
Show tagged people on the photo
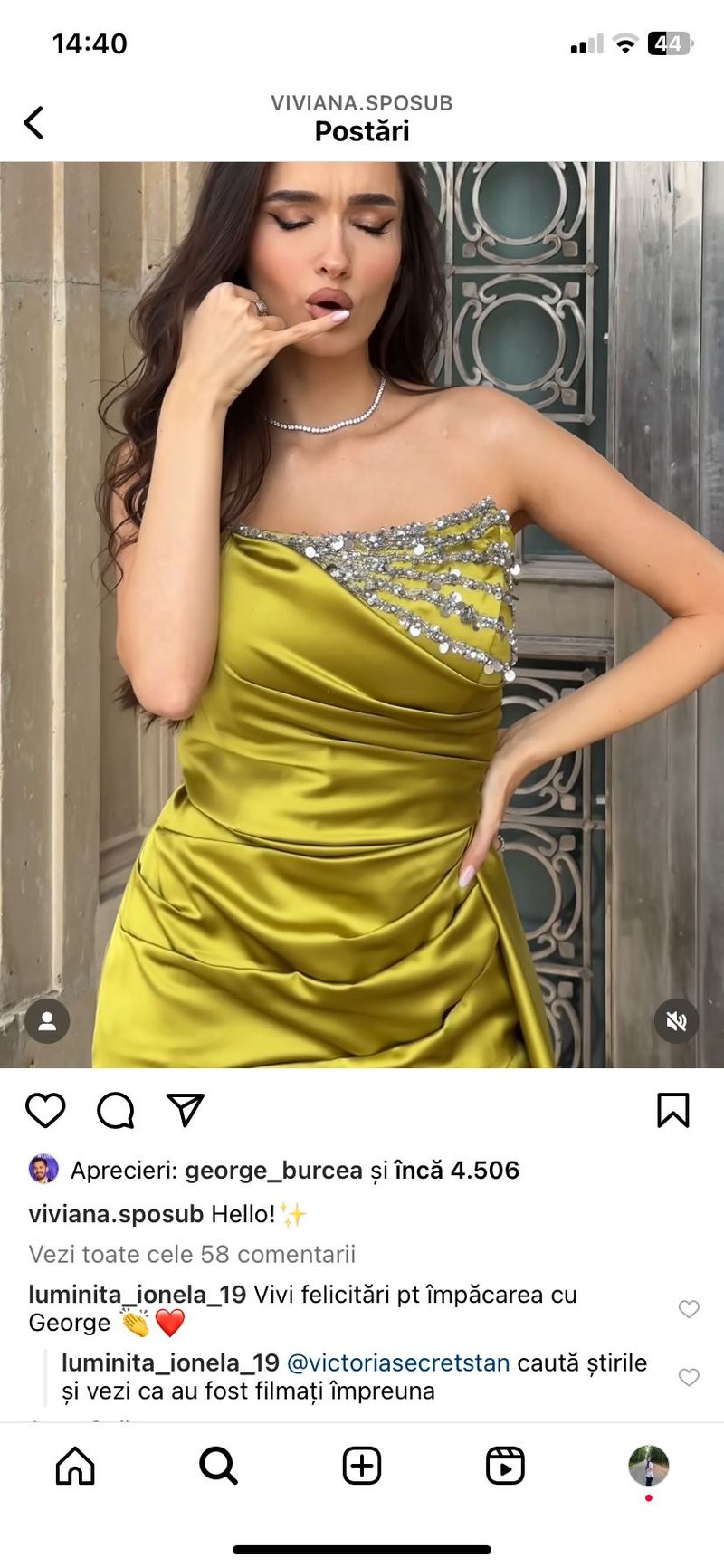click(x=49, y=1021)
